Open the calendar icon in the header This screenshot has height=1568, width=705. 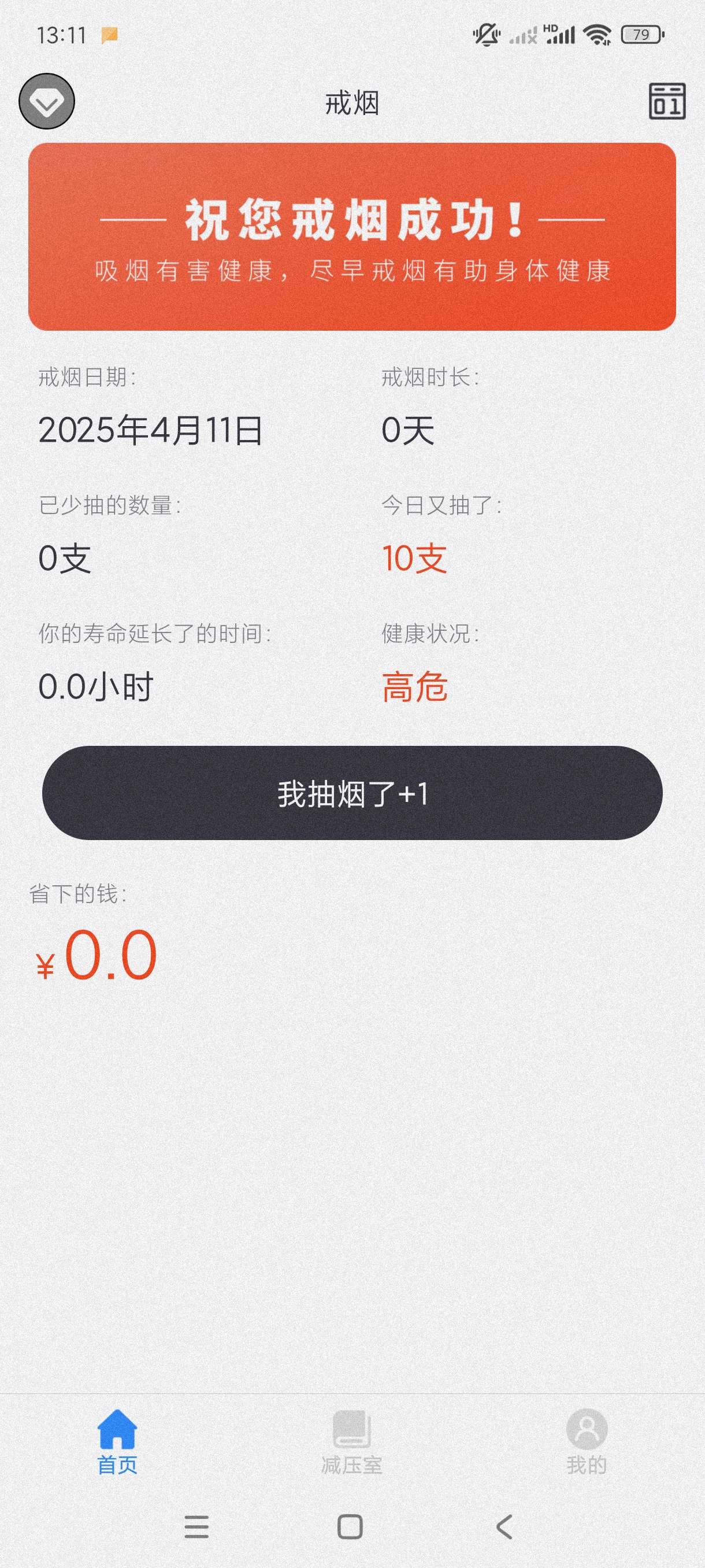(x=667, y=101)
